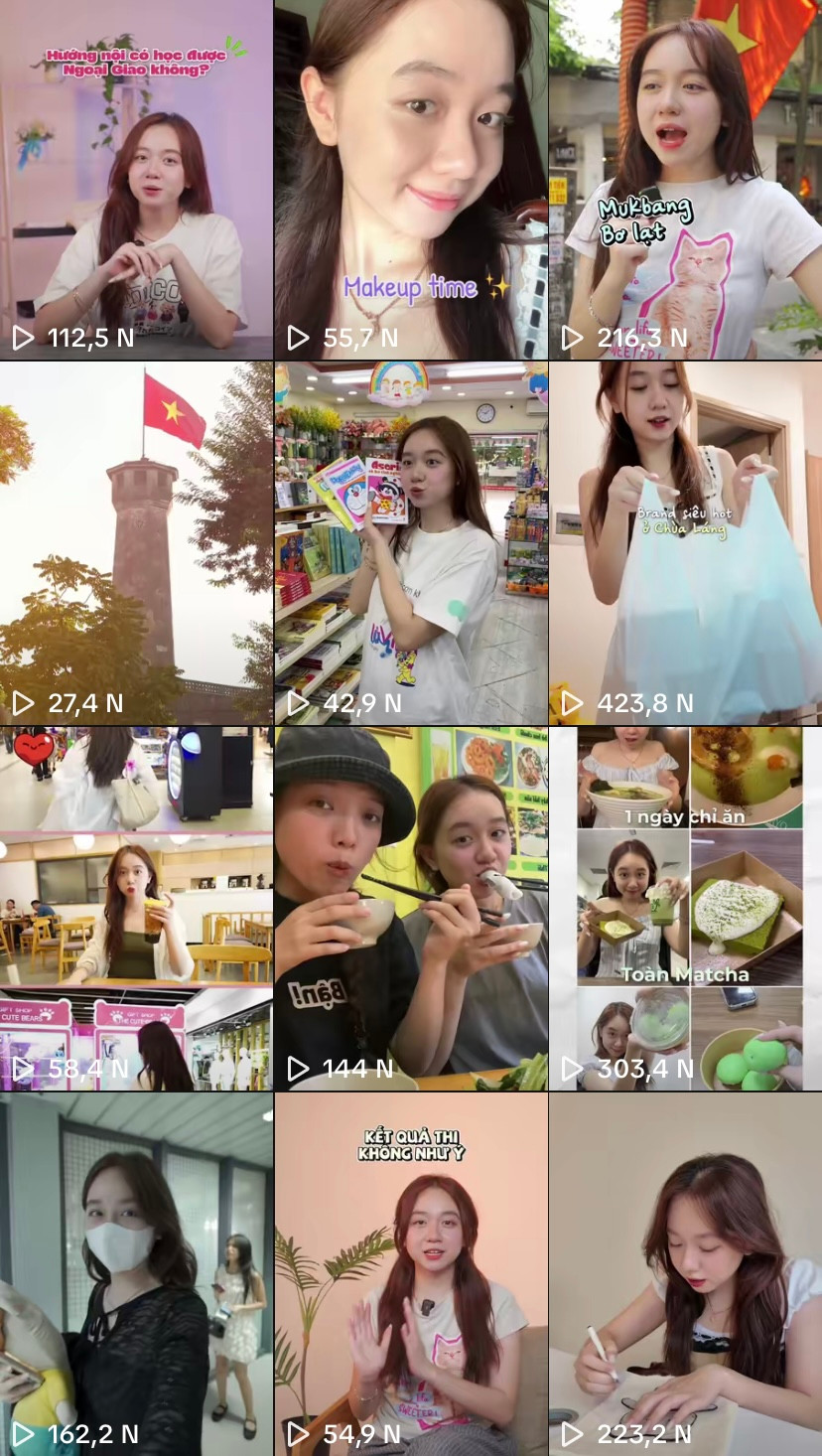This screenshot has height=1456, width=822.
Task: Play the Makeup time video
Action: tap(411, 179)
